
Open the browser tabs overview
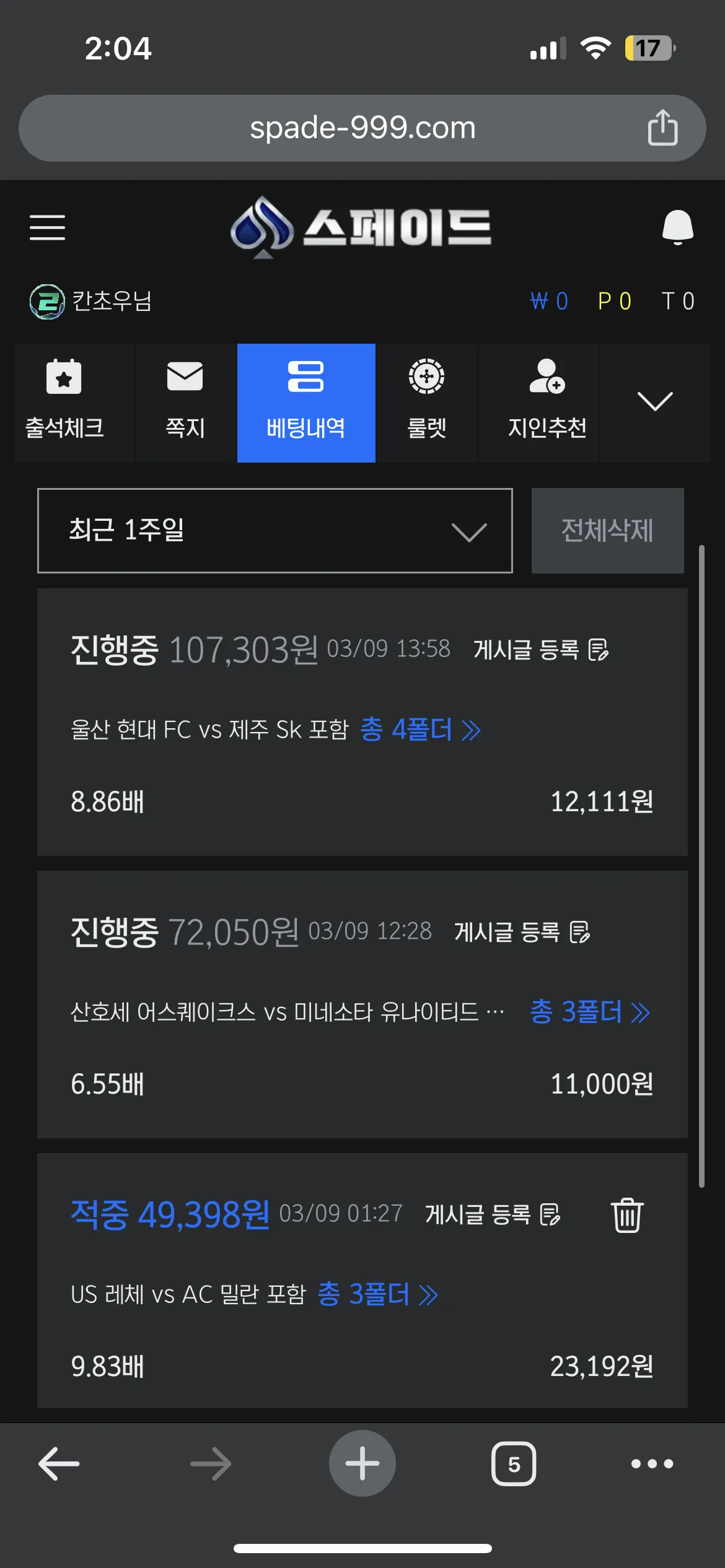[514, 1464]
